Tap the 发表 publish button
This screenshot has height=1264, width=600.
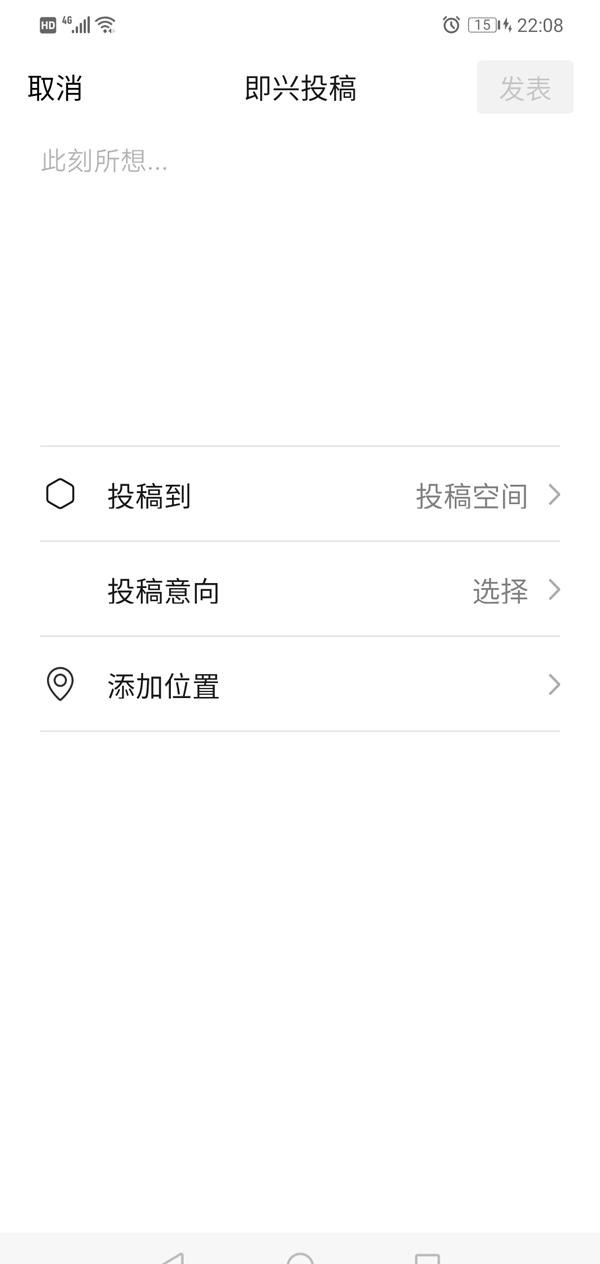[525, 87]
